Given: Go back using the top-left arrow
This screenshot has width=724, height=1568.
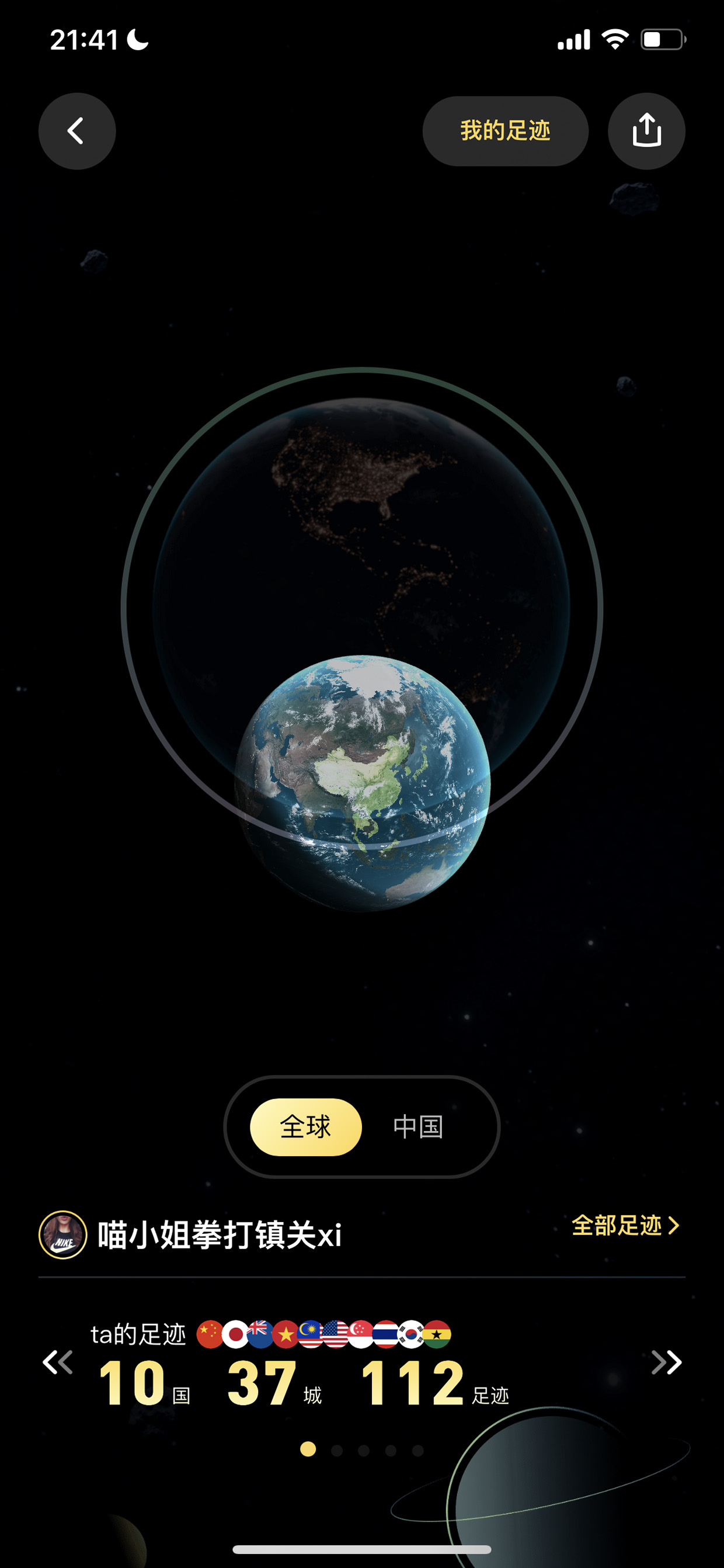Looking at the screenshot, I should tap(76, 131).
